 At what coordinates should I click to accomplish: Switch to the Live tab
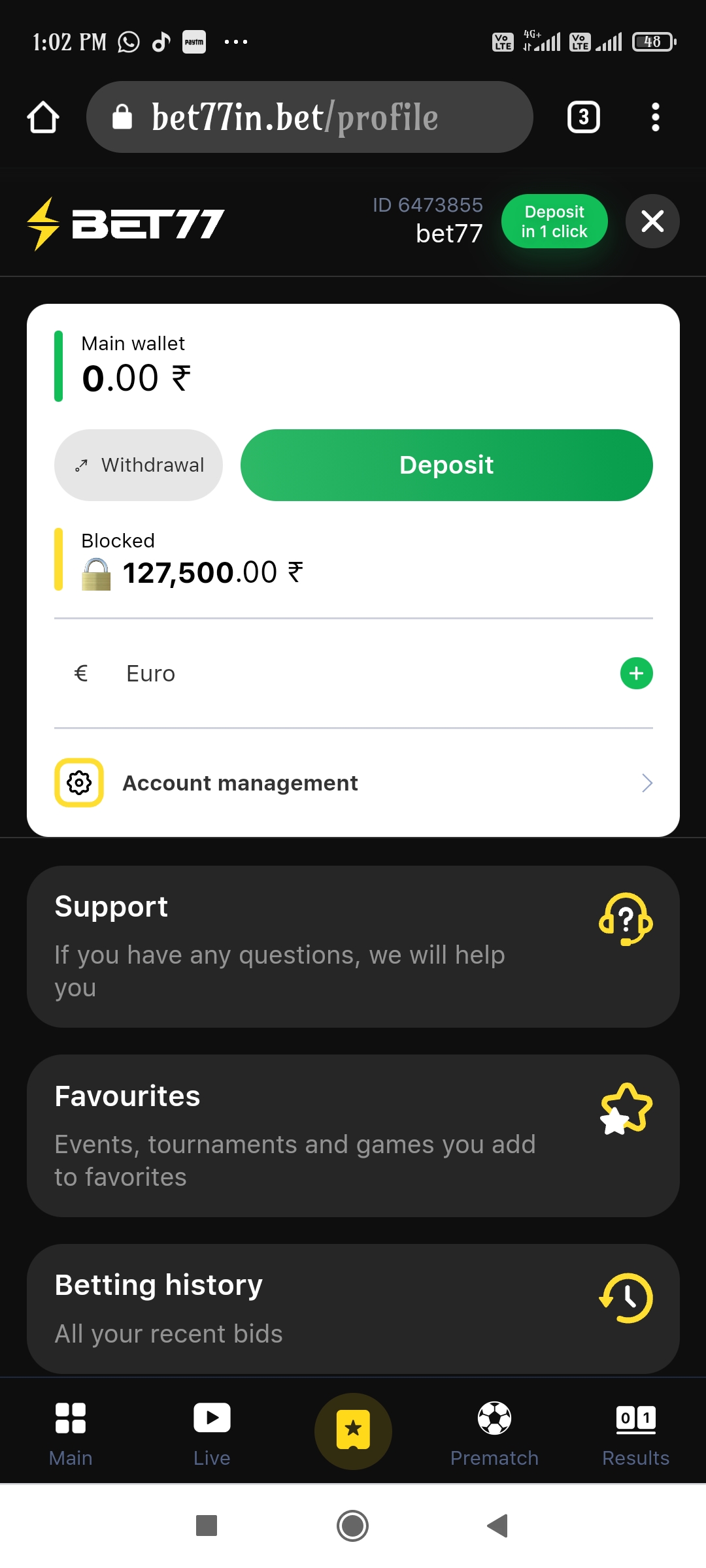pyautogui.click(x=212, y=1432)
